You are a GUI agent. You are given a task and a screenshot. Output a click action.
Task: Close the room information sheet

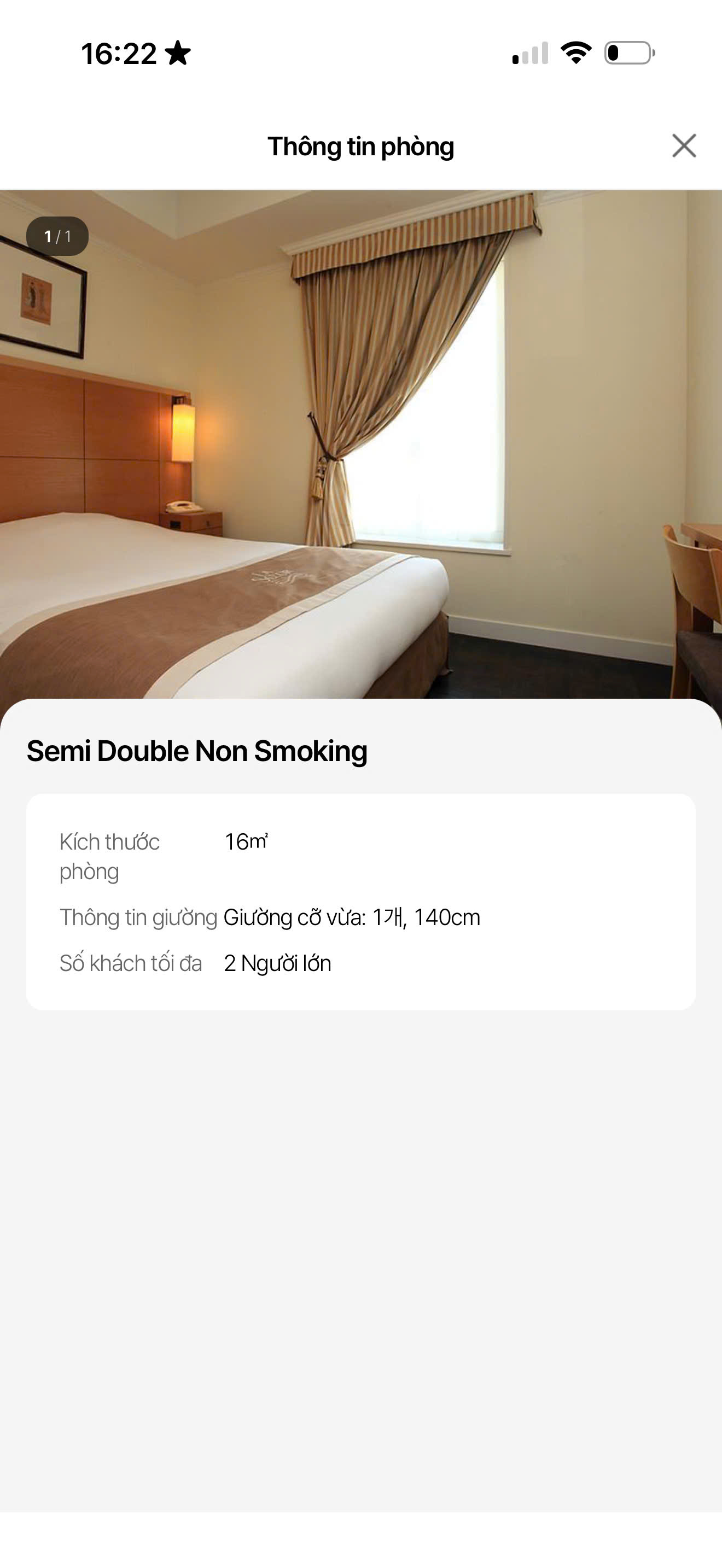pos(684,146)
